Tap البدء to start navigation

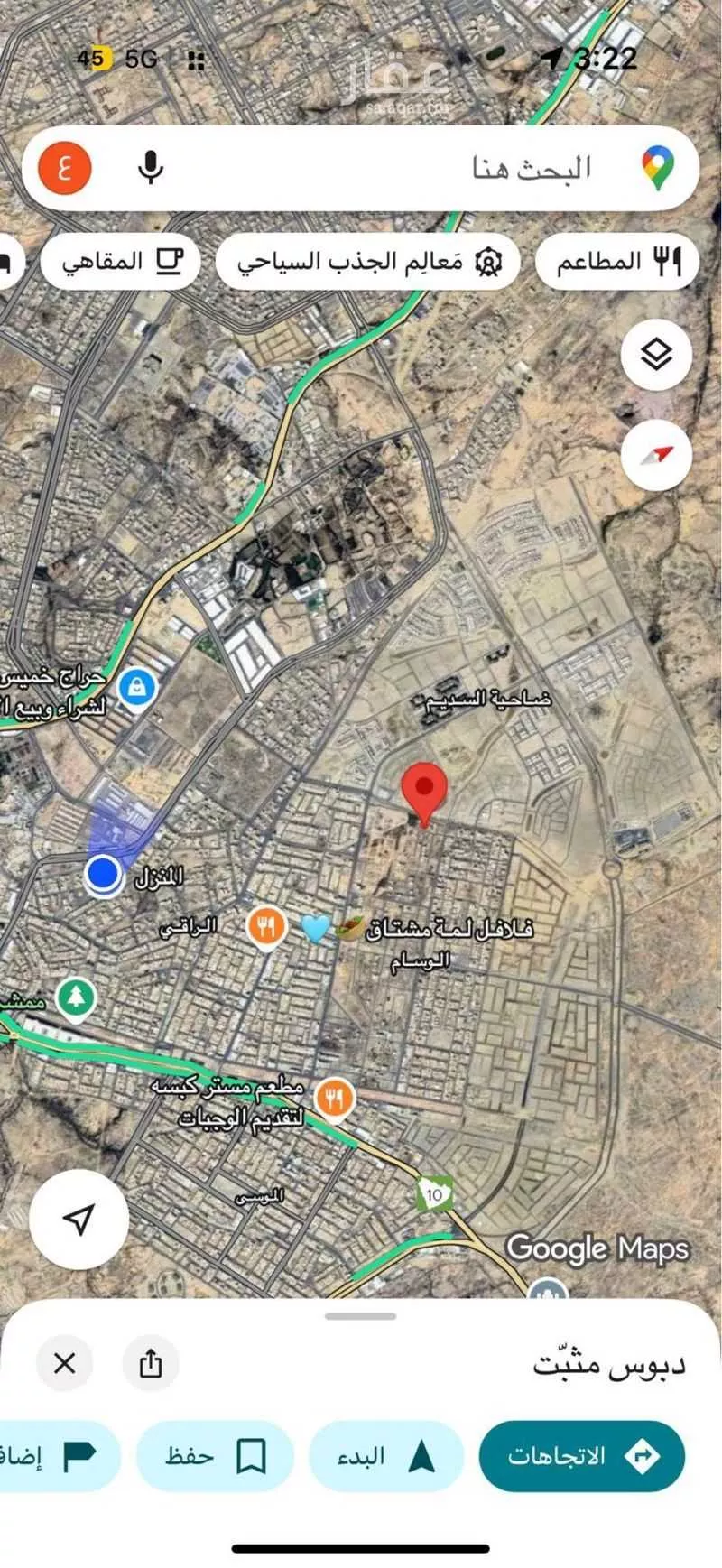tap(386, 1456)
